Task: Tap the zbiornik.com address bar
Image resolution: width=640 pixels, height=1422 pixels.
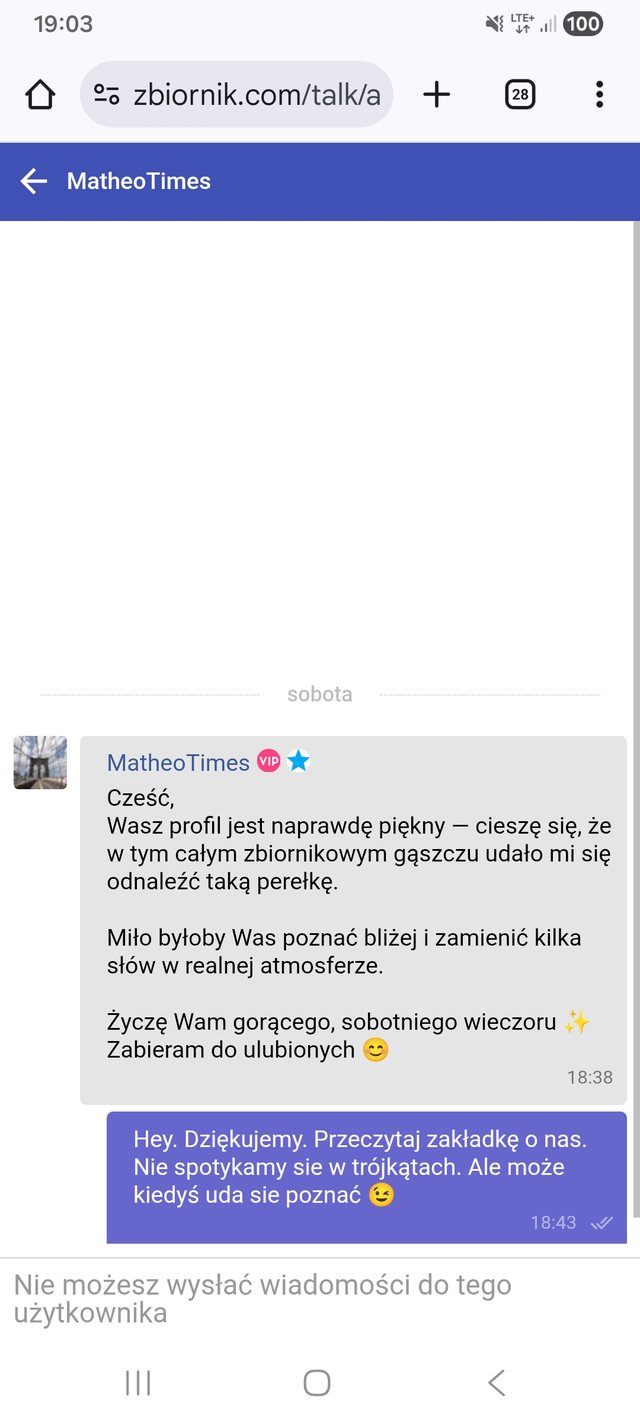Action: coord(256,95)
